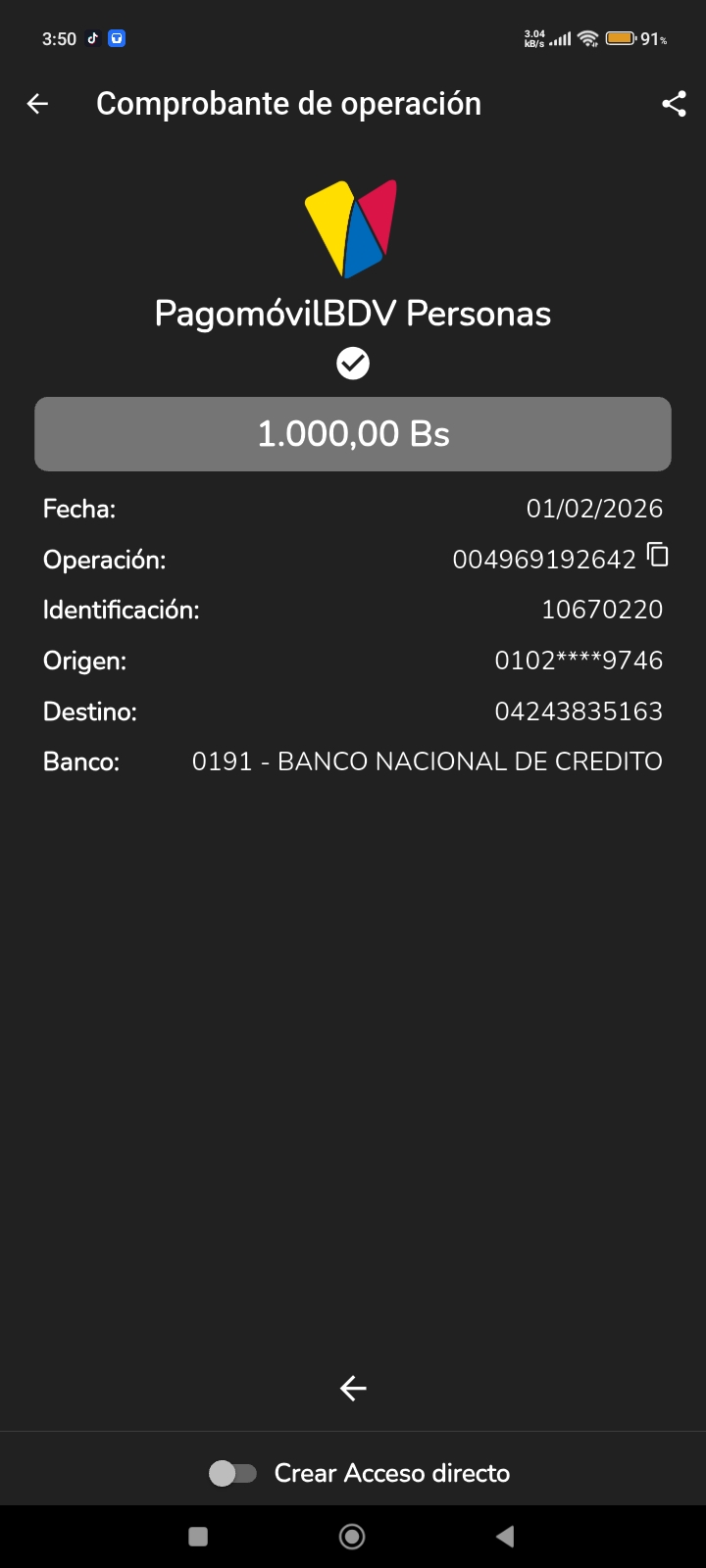
Task: Copy the operation number 004969192642
Action: [x=658, y=556]
